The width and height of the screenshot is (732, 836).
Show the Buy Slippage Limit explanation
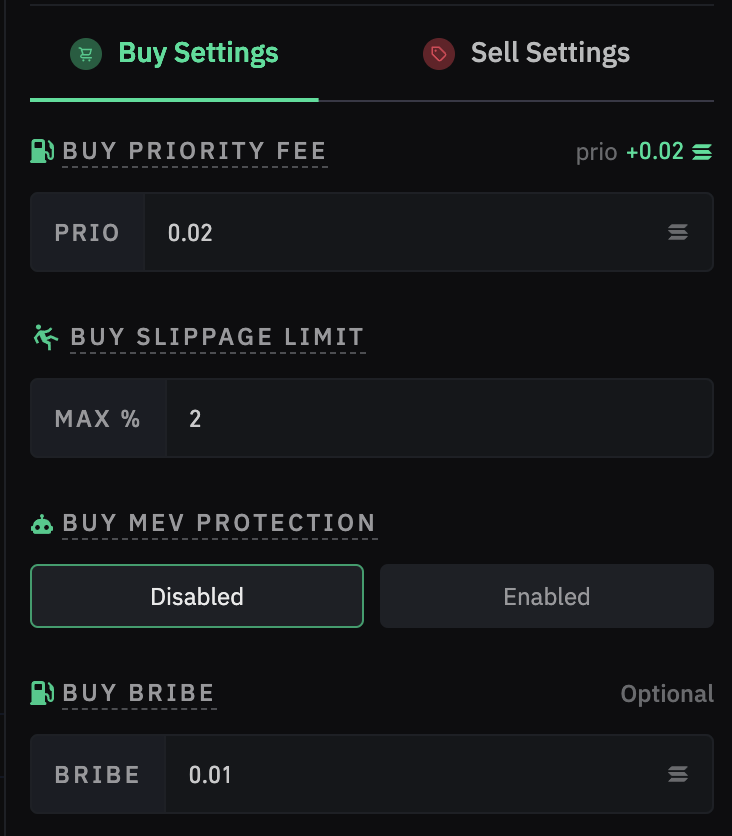click(x=217, y=337)
